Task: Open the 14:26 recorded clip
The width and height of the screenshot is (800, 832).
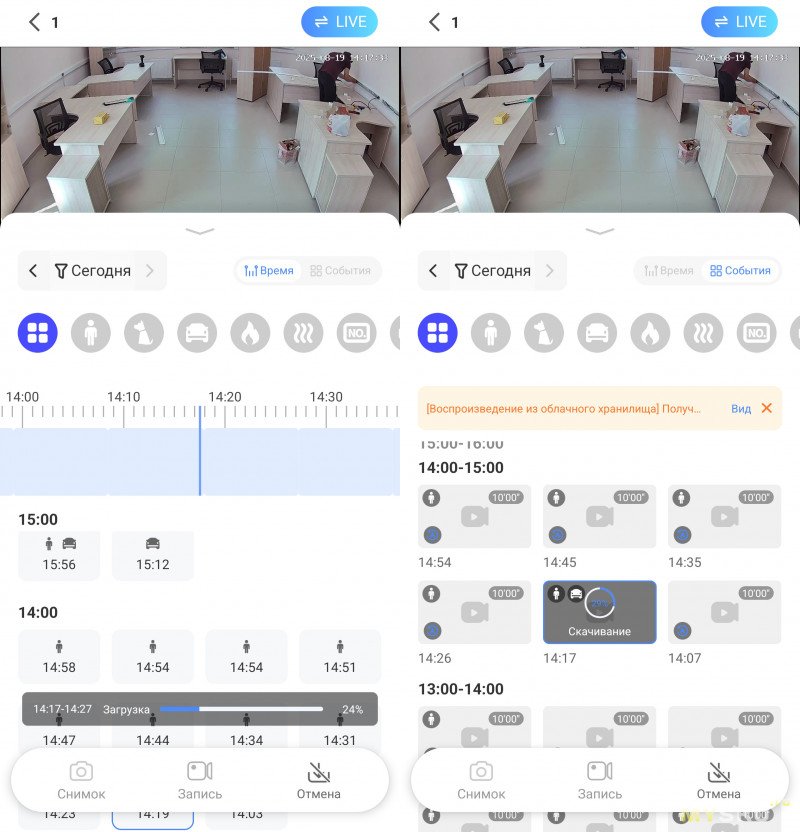Action: [x=474, y=612]
